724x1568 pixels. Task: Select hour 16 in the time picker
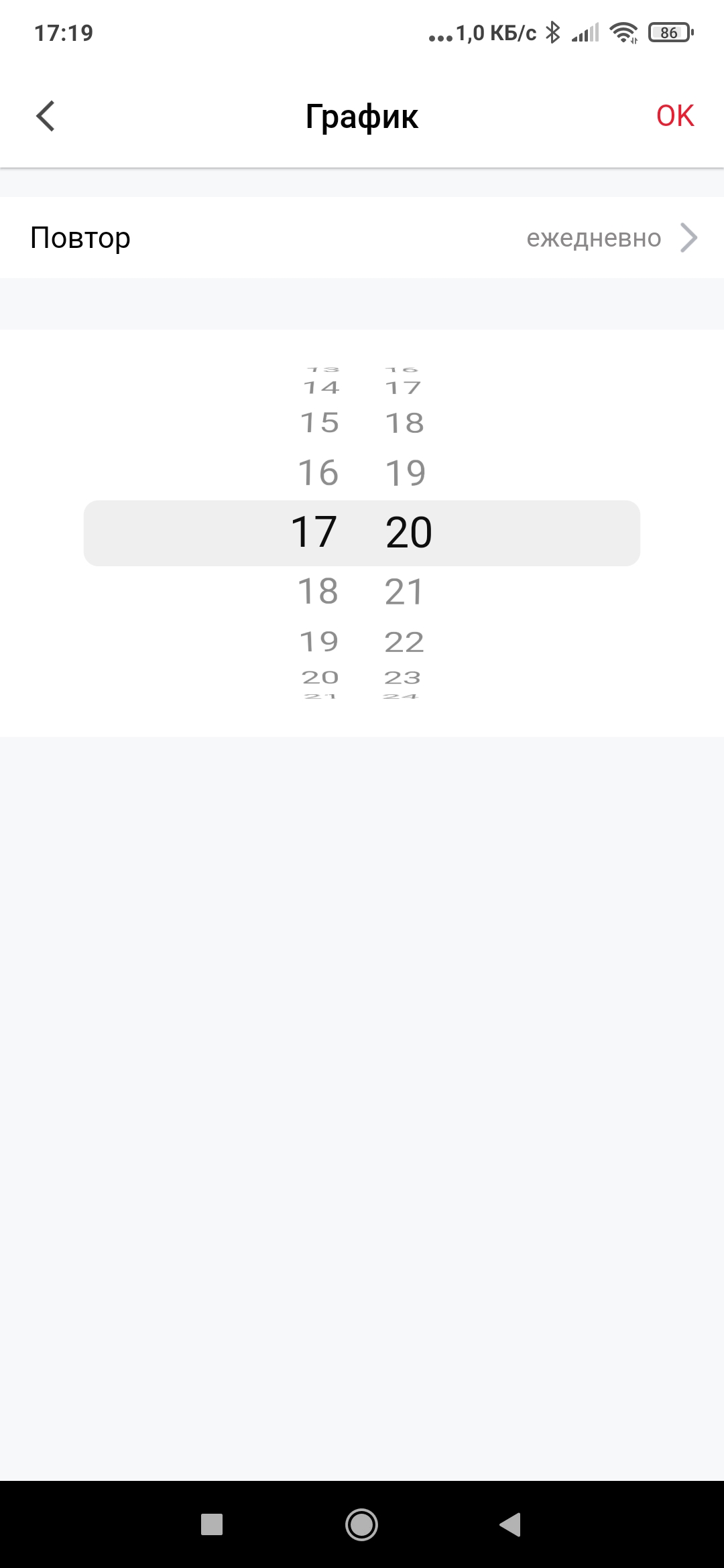pyautogui.click(x=318, y=473)
